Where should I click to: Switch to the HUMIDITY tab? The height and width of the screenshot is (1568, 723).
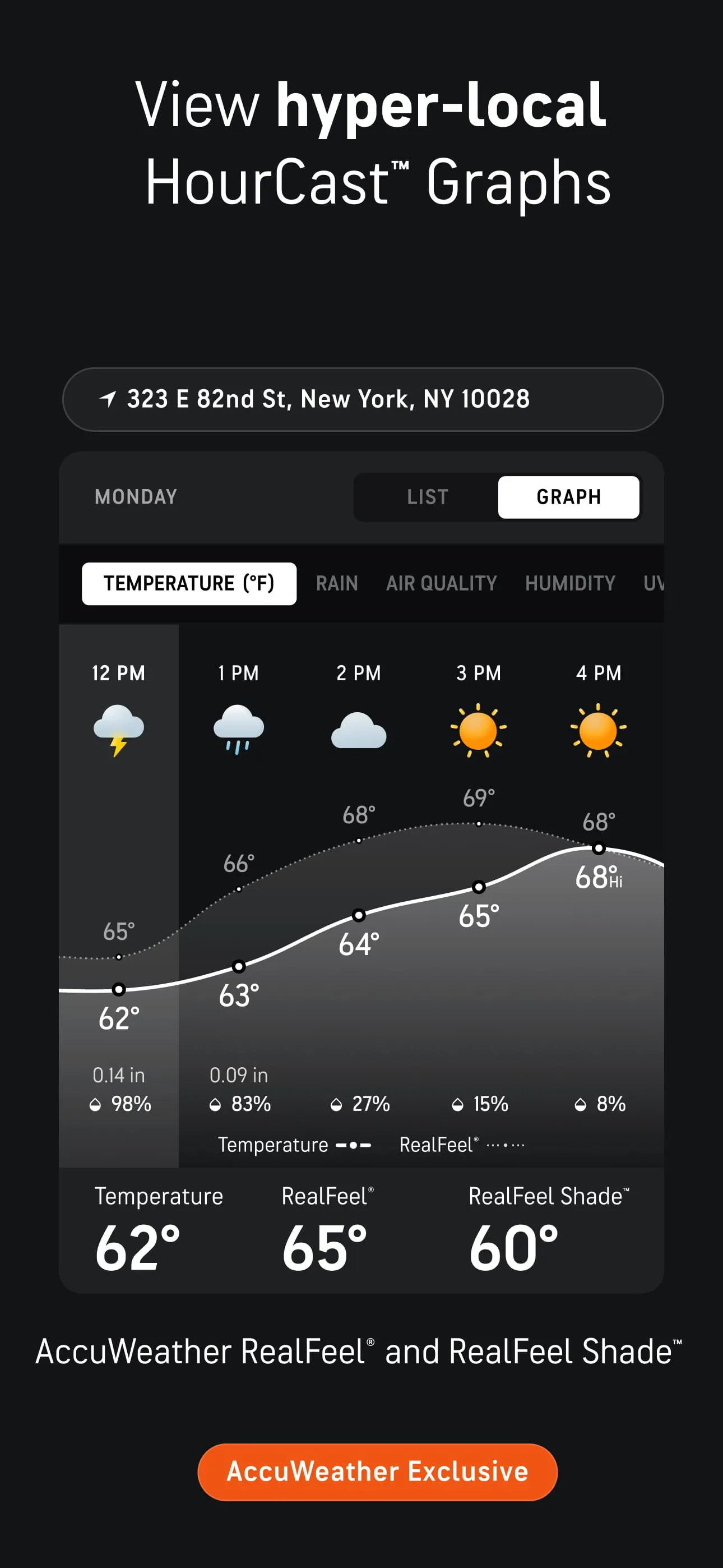tap(569, 583)
